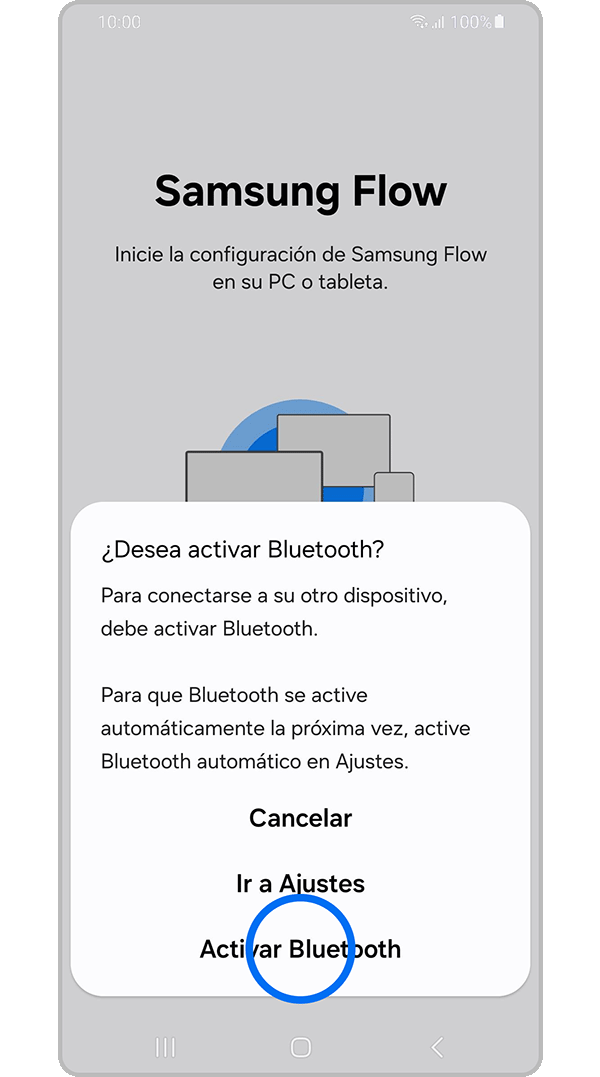Viewport: 600px width, 1077px height.
Task: Go back using the navigation bar
Action: [436, 1047]
